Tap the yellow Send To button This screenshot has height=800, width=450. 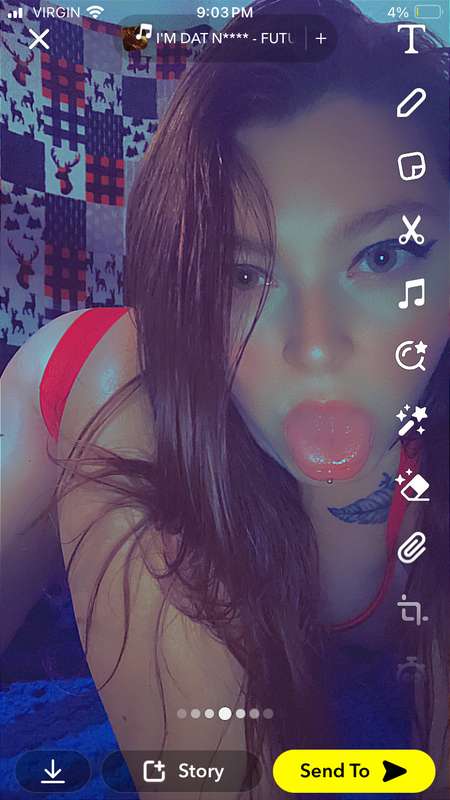coord(354,771)
